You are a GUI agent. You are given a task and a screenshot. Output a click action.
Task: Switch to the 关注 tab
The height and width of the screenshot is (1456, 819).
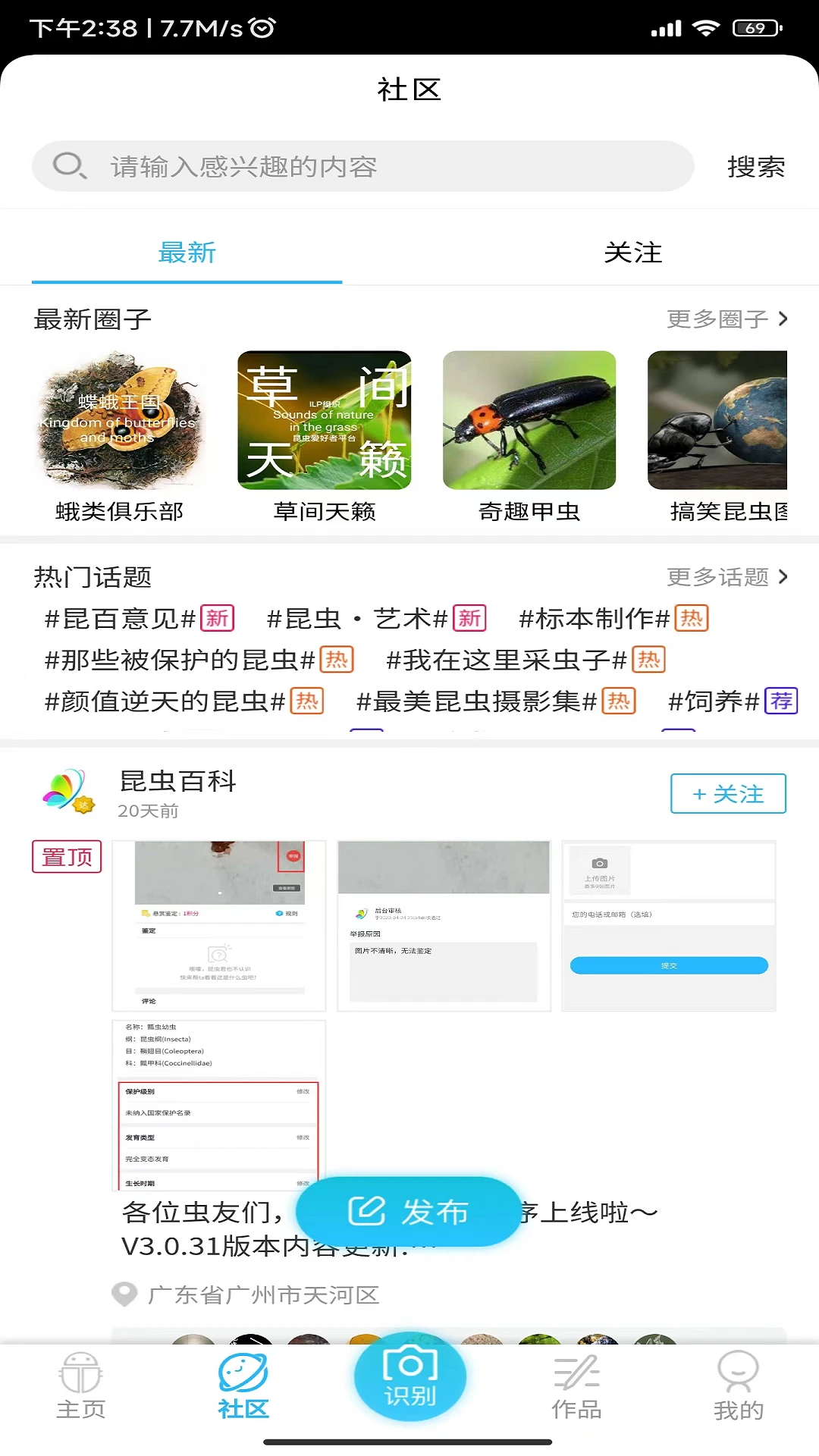click(x=632, y=253)
